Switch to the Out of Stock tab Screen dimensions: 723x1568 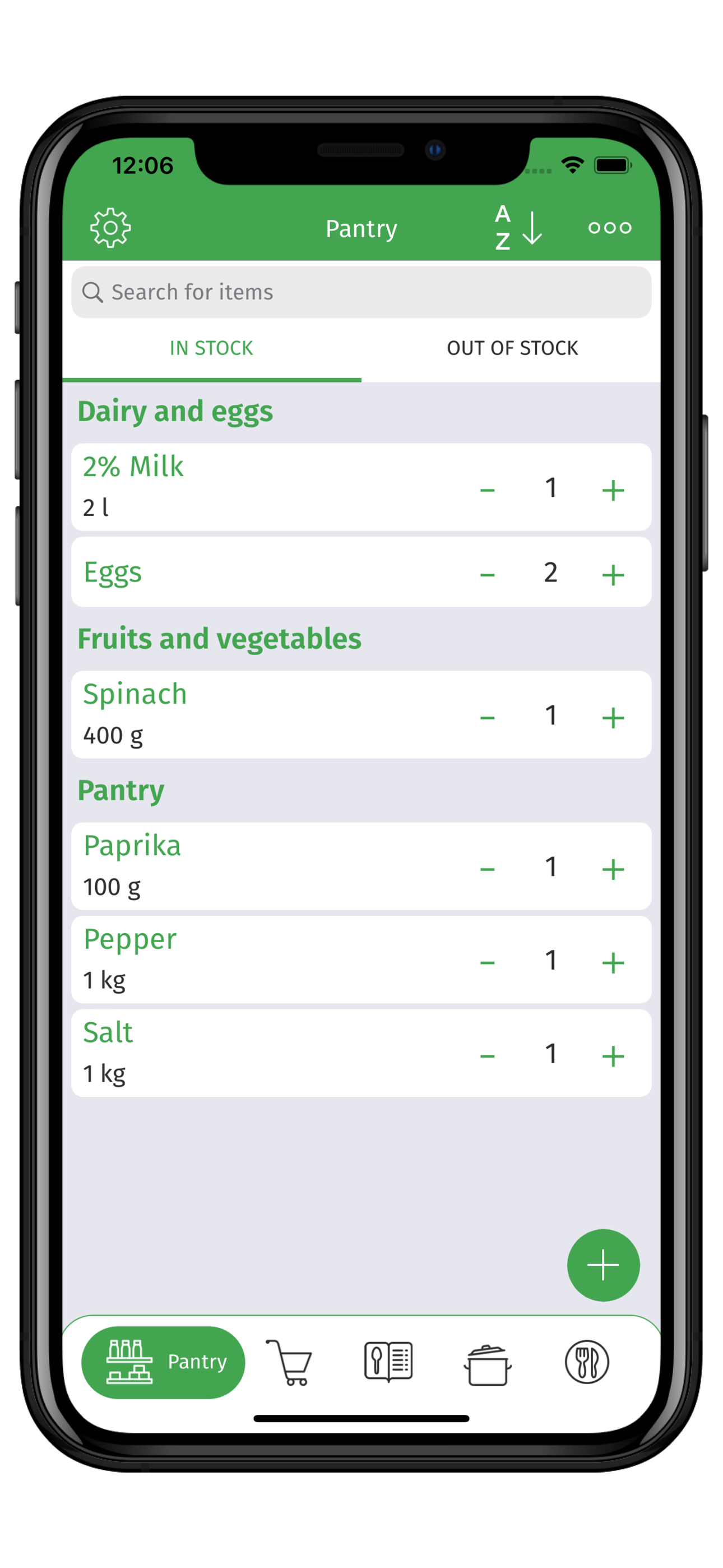512,348
